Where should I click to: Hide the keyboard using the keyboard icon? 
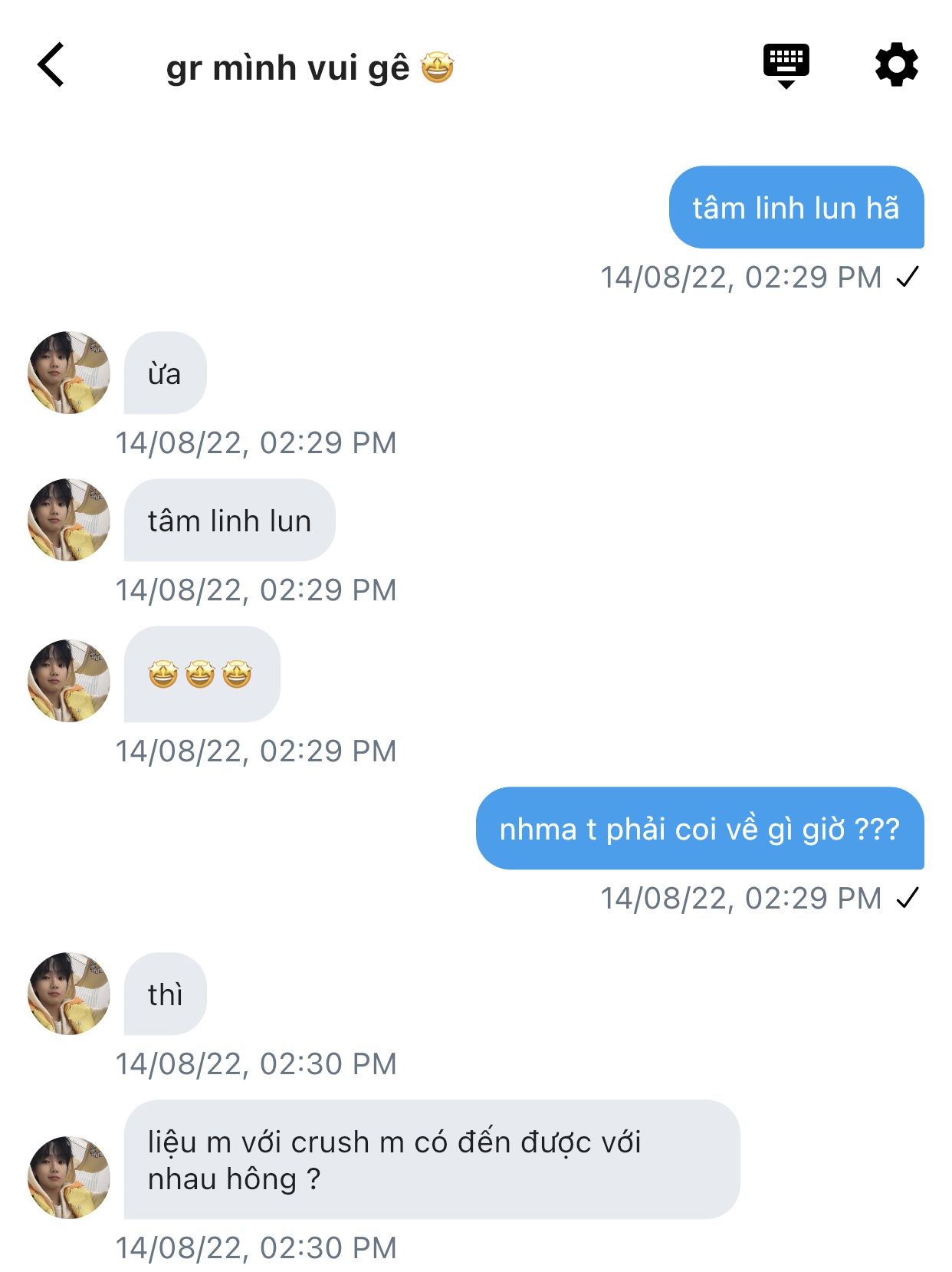tap(786, 65)
